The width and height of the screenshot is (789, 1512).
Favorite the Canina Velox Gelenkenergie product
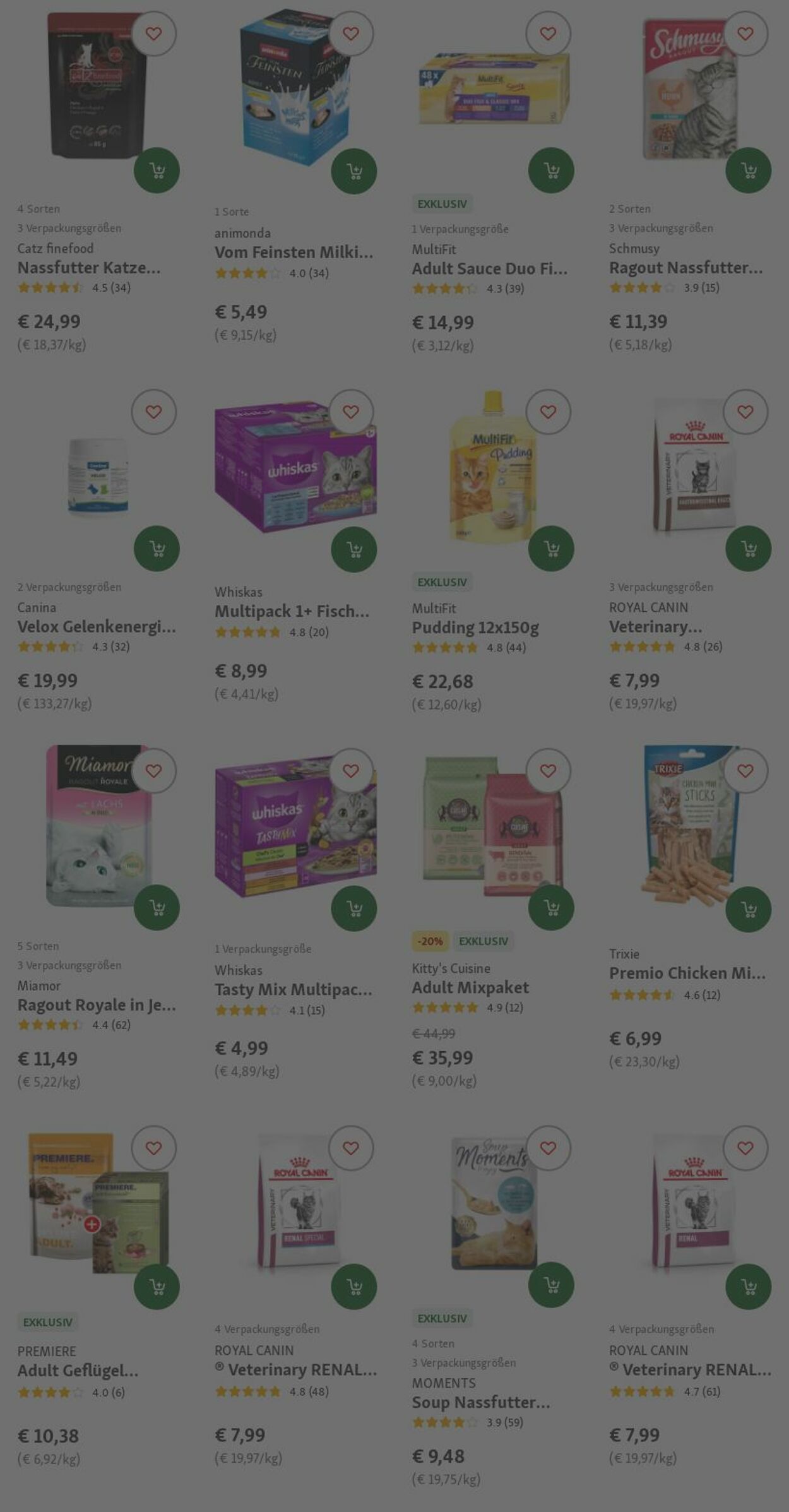pos(153,412)
